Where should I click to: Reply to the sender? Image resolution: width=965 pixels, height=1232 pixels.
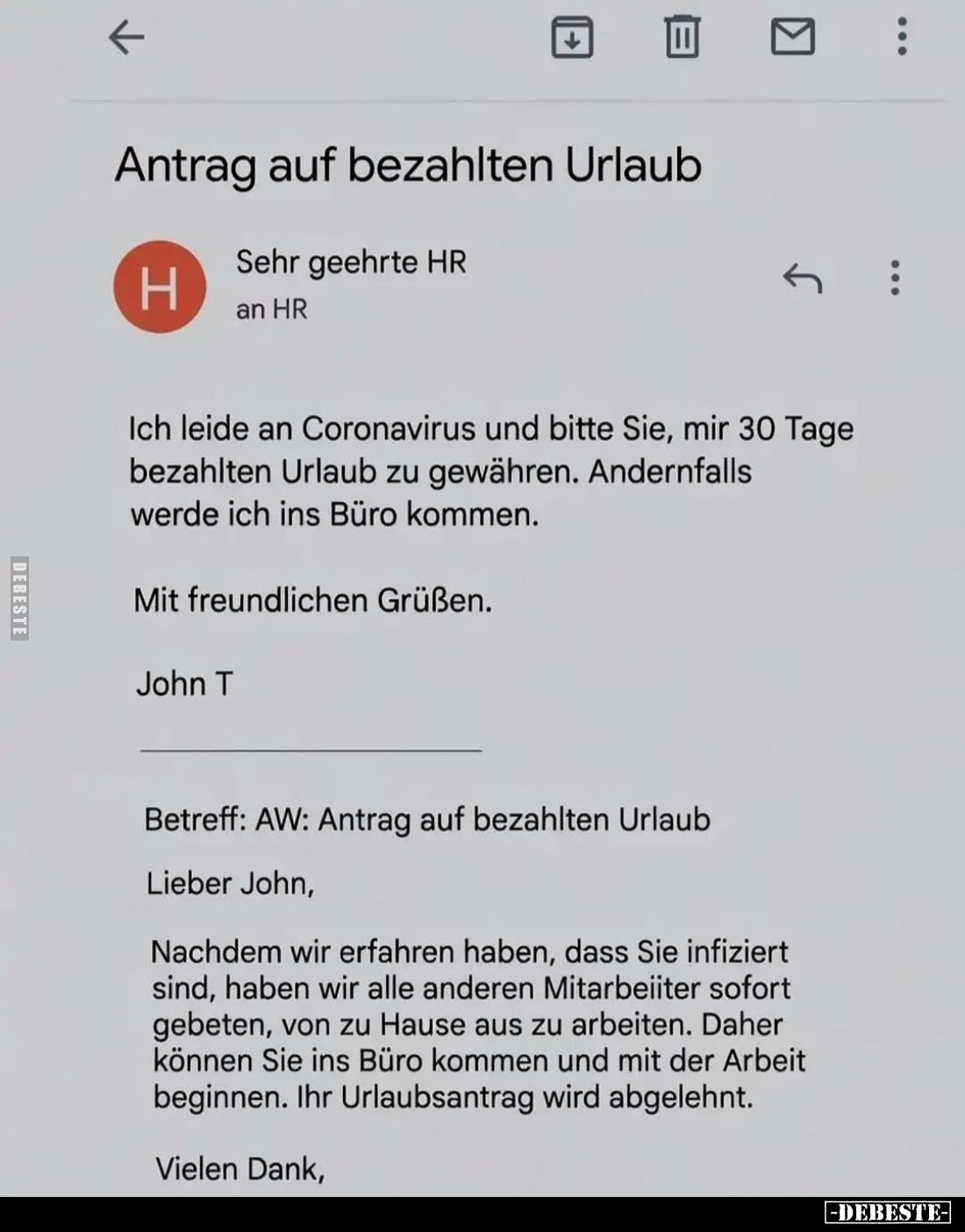click(x=803, y=279)
